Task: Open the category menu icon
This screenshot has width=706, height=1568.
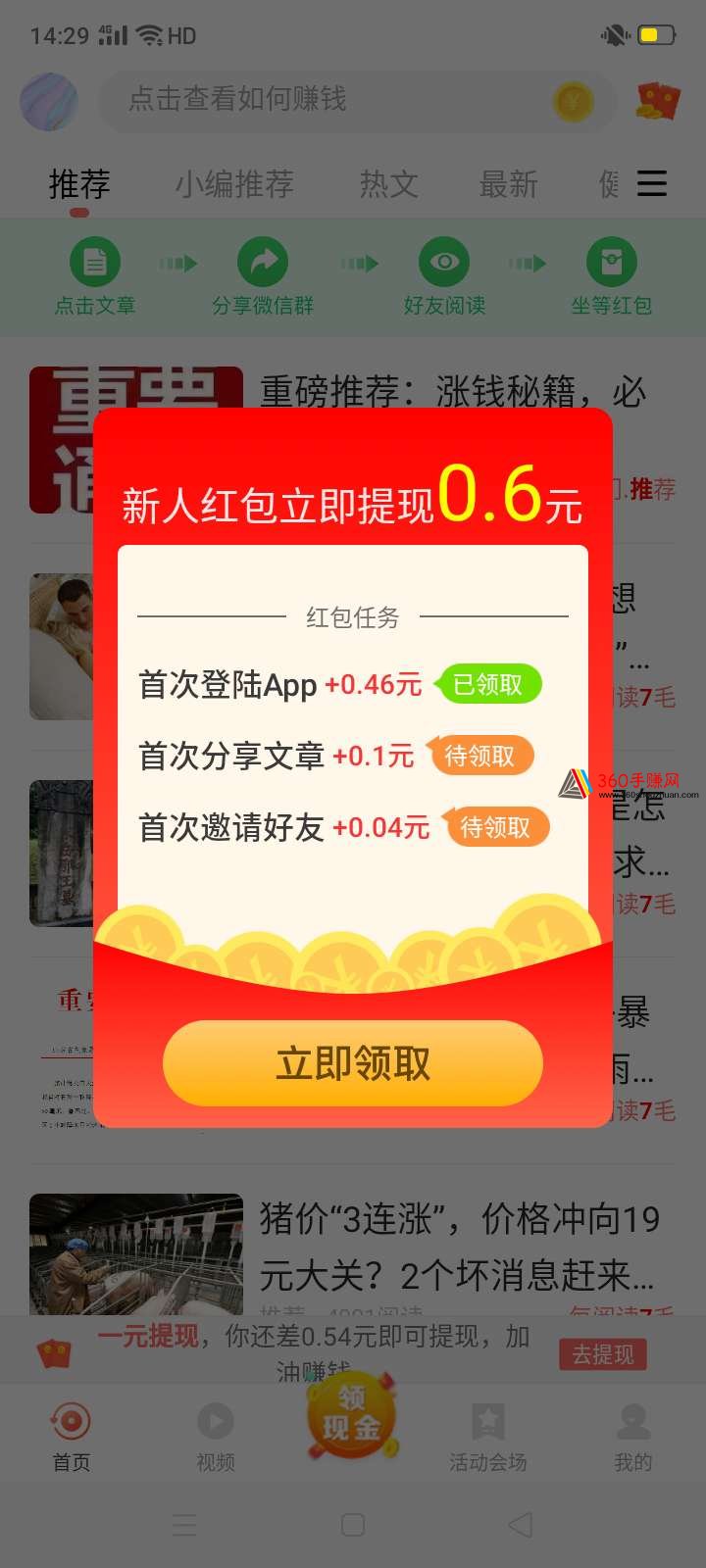Action: pos(652,183)
